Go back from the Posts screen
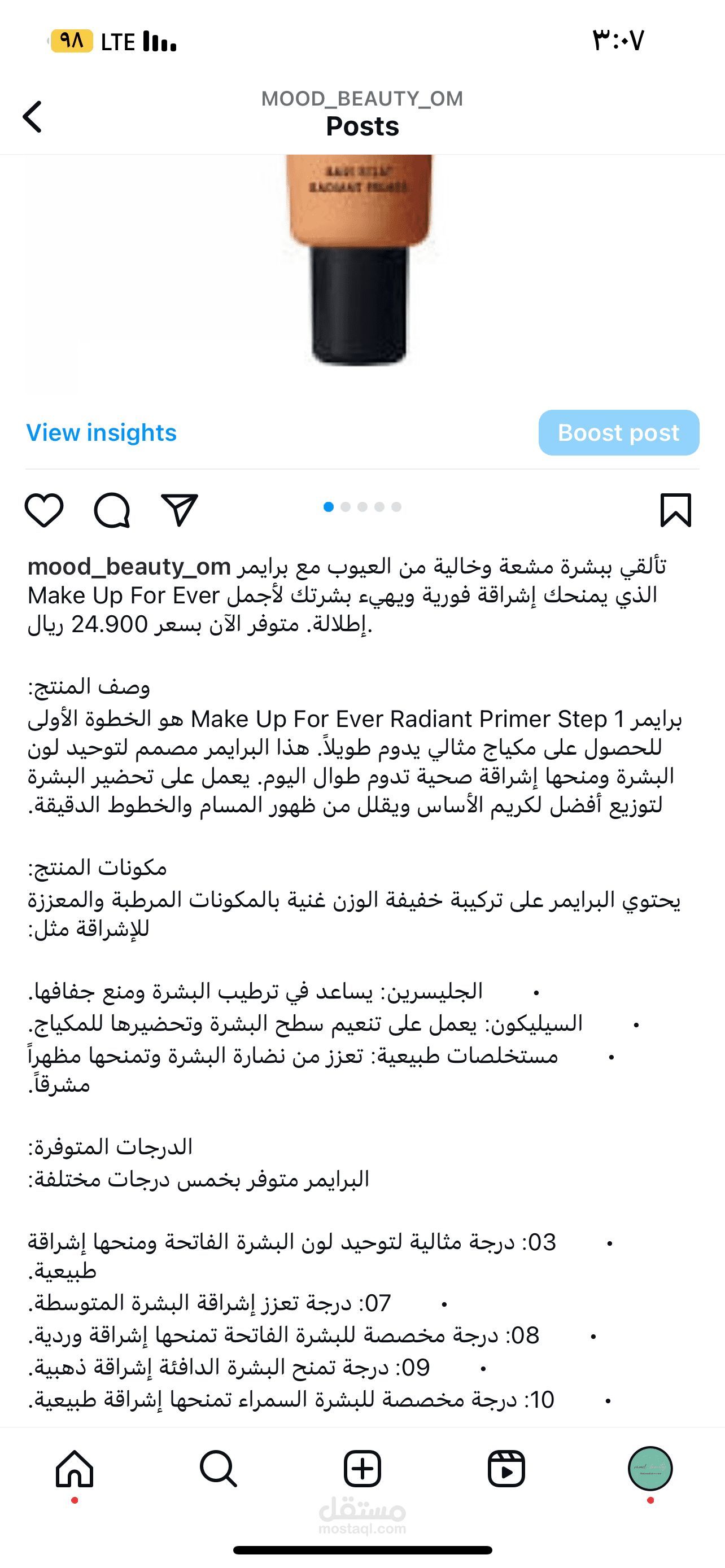The width and height of the screenshot is (725, 1568). point(32,116)
